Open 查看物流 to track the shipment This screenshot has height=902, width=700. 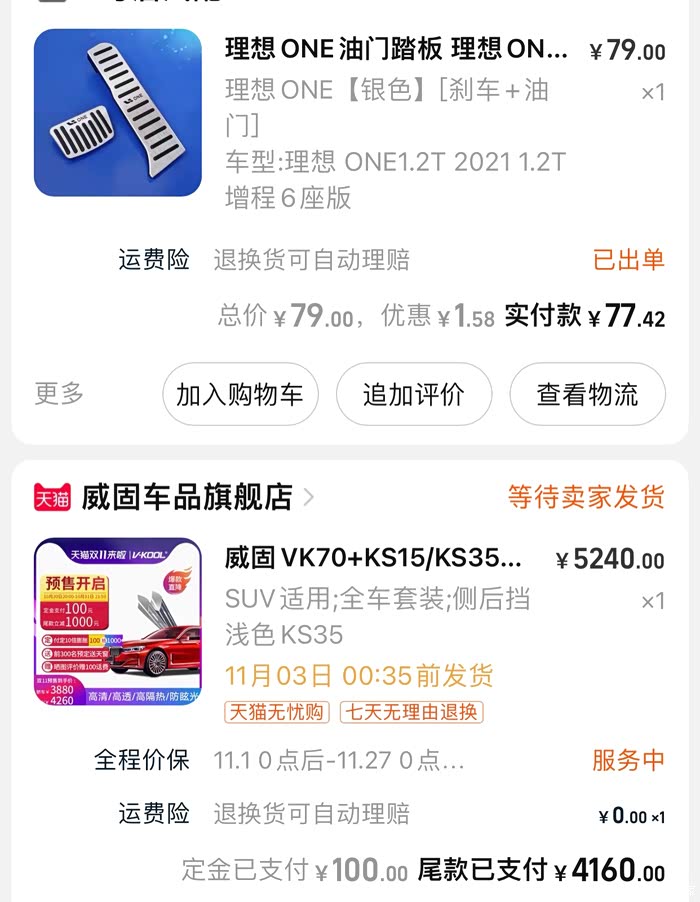click(x=587, y=394)
